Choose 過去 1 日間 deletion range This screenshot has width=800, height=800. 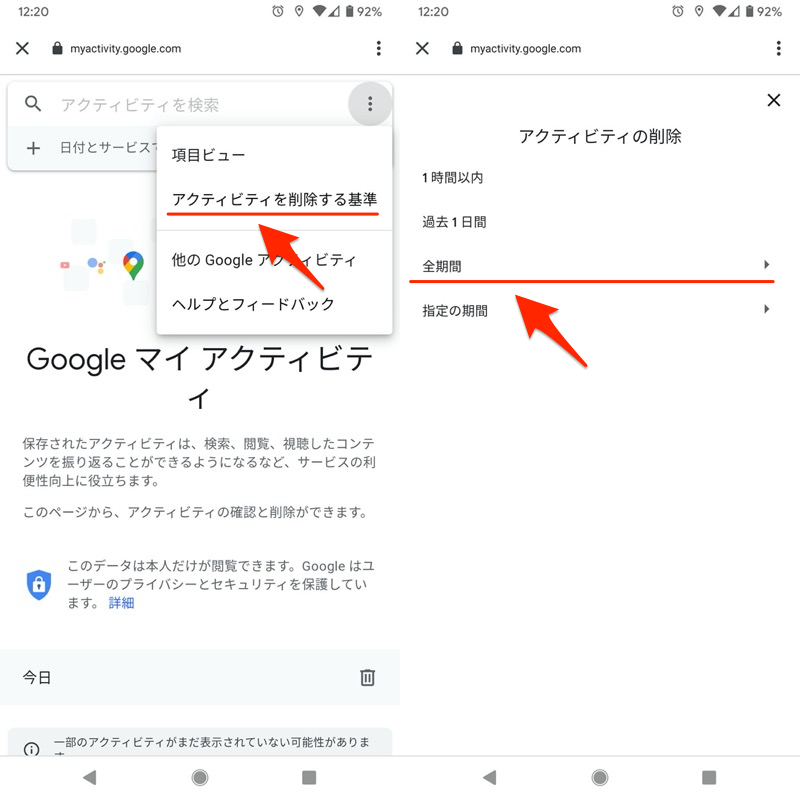point(454,222)
